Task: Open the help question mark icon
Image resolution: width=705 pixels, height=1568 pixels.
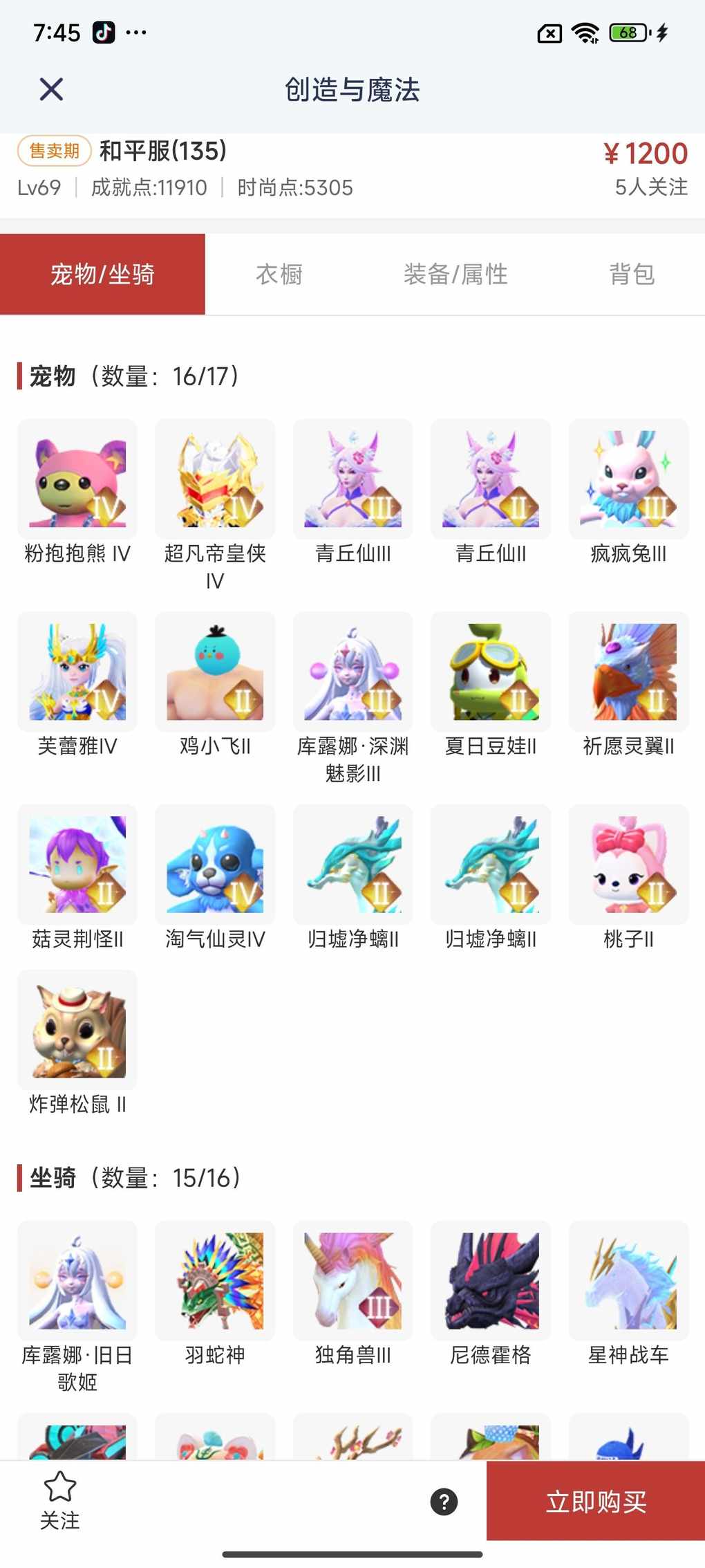Action: [x=444, y=1501]
